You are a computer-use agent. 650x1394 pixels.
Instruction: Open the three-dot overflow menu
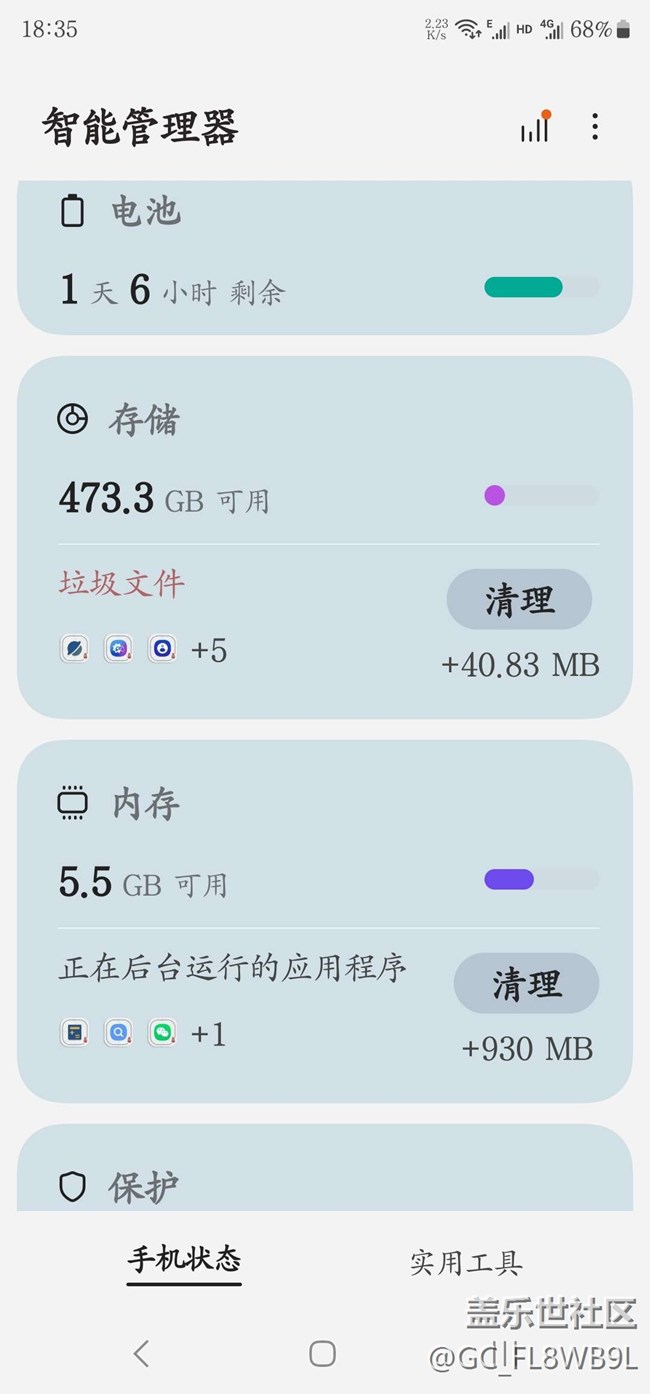click(x=595, y=127)
